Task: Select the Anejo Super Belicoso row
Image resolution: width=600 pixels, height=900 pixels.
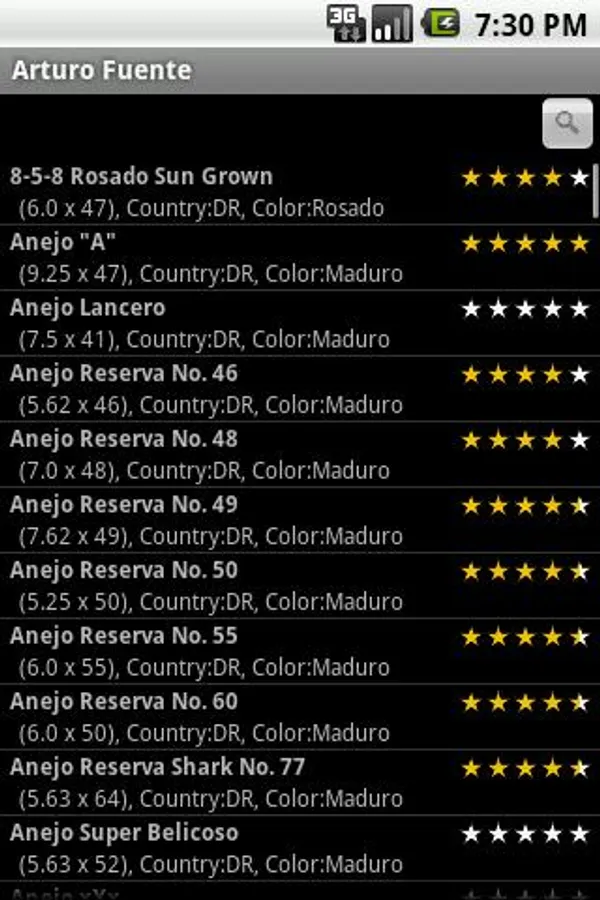Action: coord(230,847)
